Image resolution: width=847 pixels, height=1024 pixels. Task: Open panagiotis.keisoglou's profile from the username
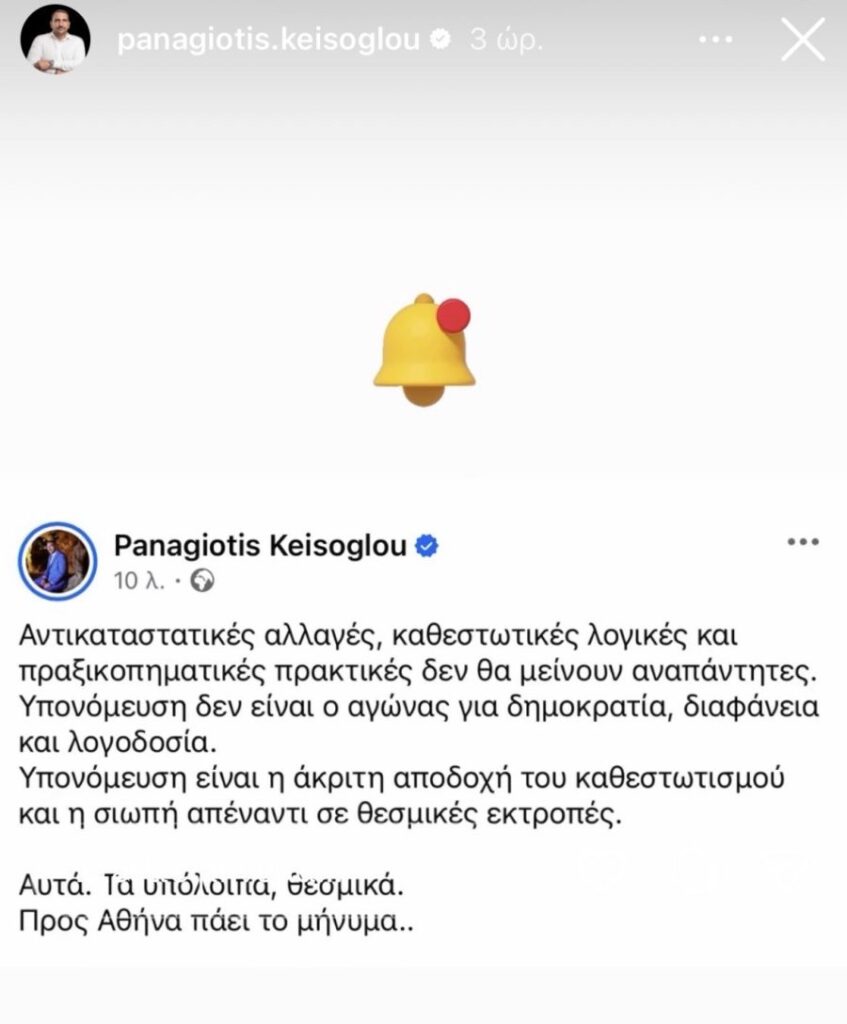270,40
